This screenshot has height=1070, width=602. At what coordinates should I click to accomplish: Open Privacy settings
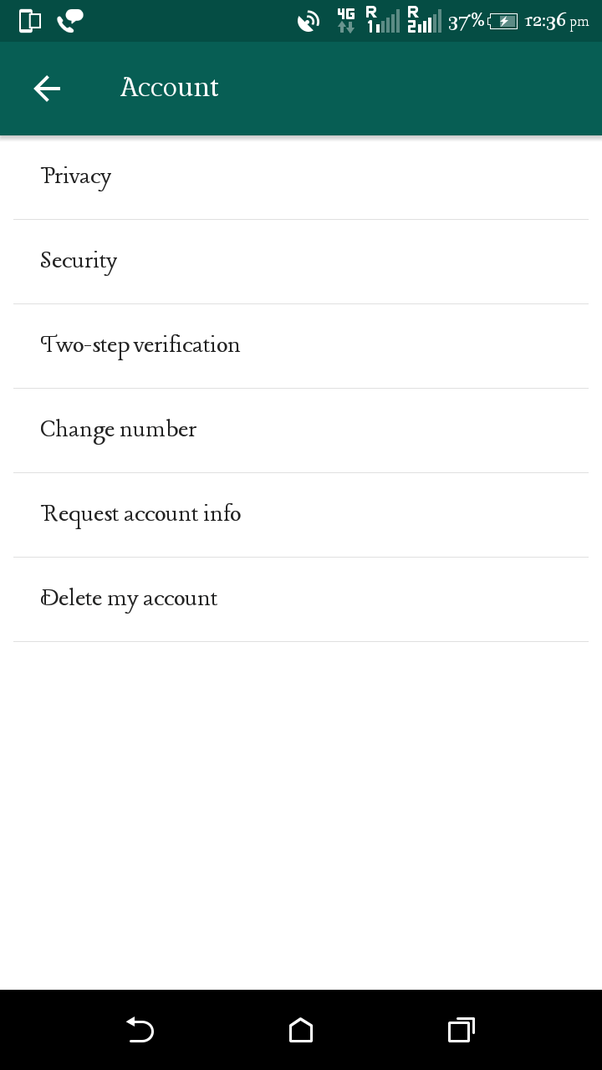click(x=301, y=177)
